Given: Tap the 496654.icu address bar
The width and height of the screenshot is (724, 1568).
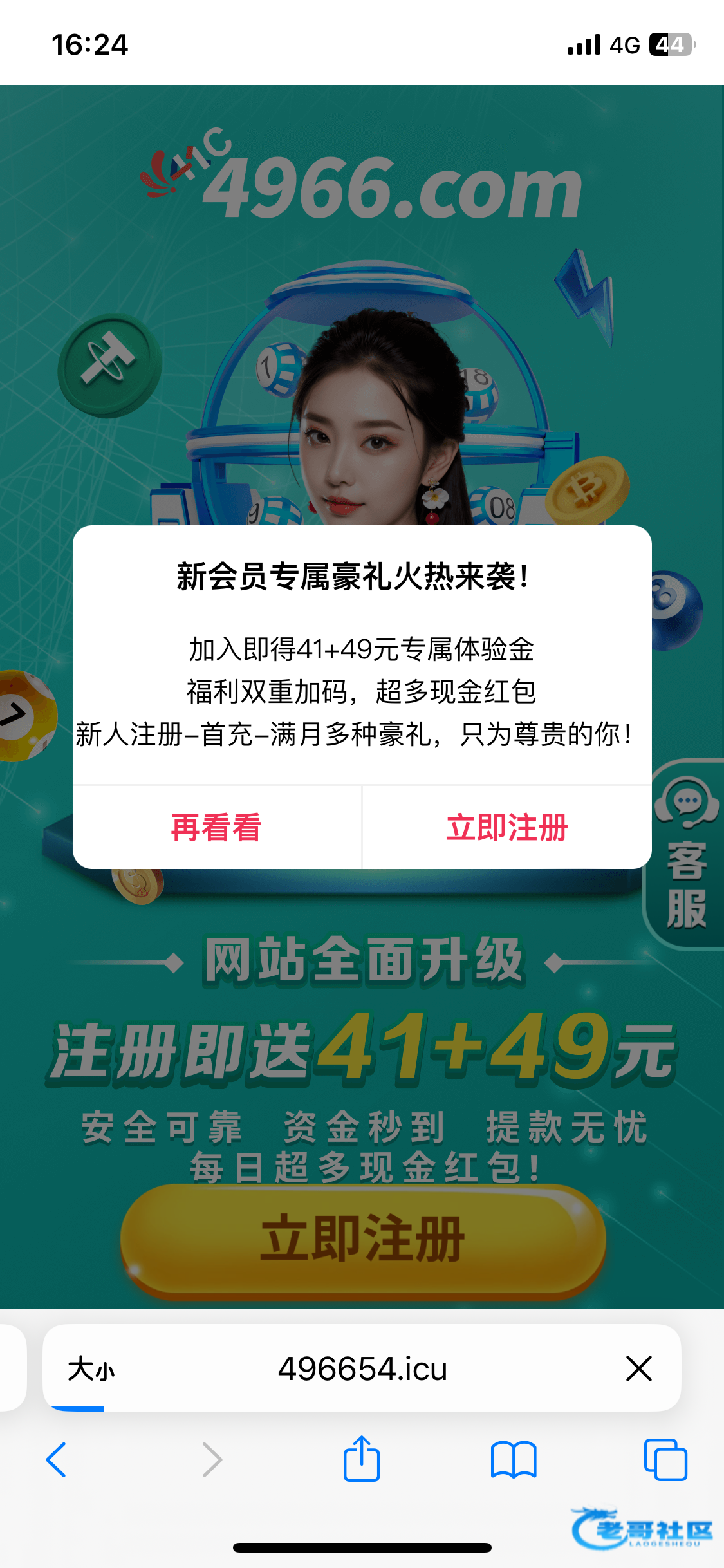Looking at the screenshot, I should coord(362,1368).
